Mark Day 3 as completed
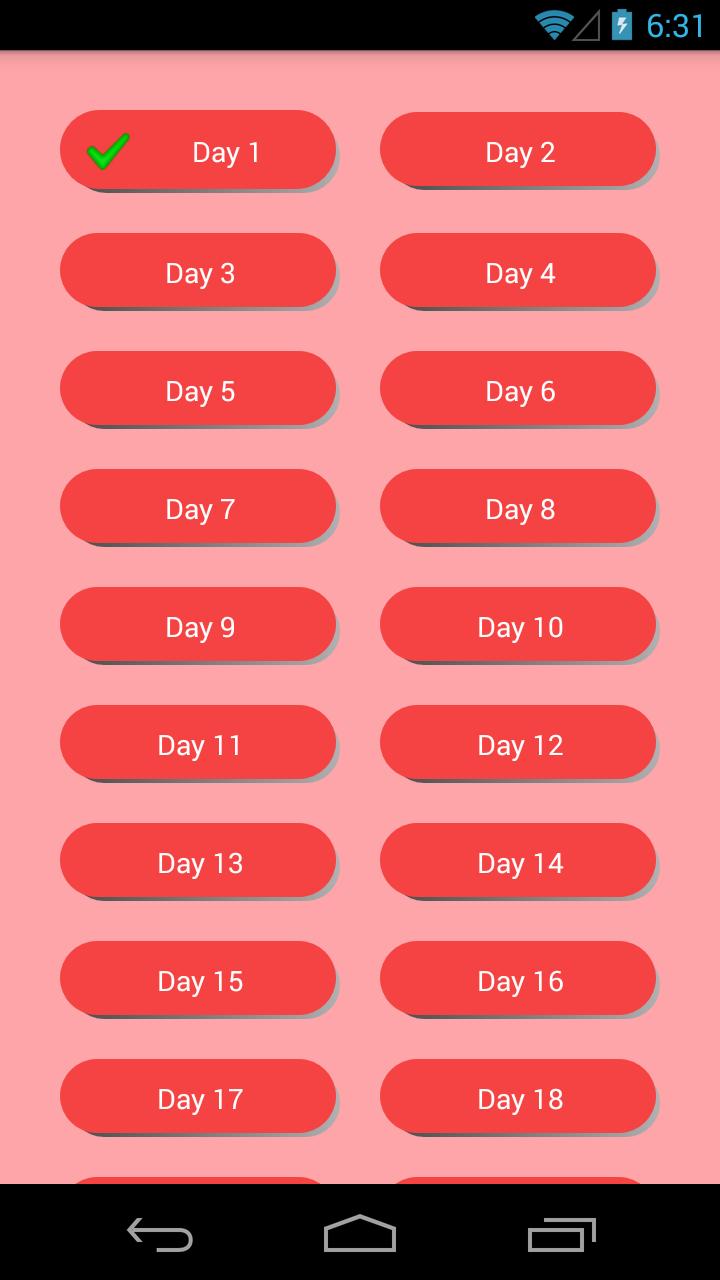The width and height of the screenshot is (720, 1280). click(x=199, y=272)
